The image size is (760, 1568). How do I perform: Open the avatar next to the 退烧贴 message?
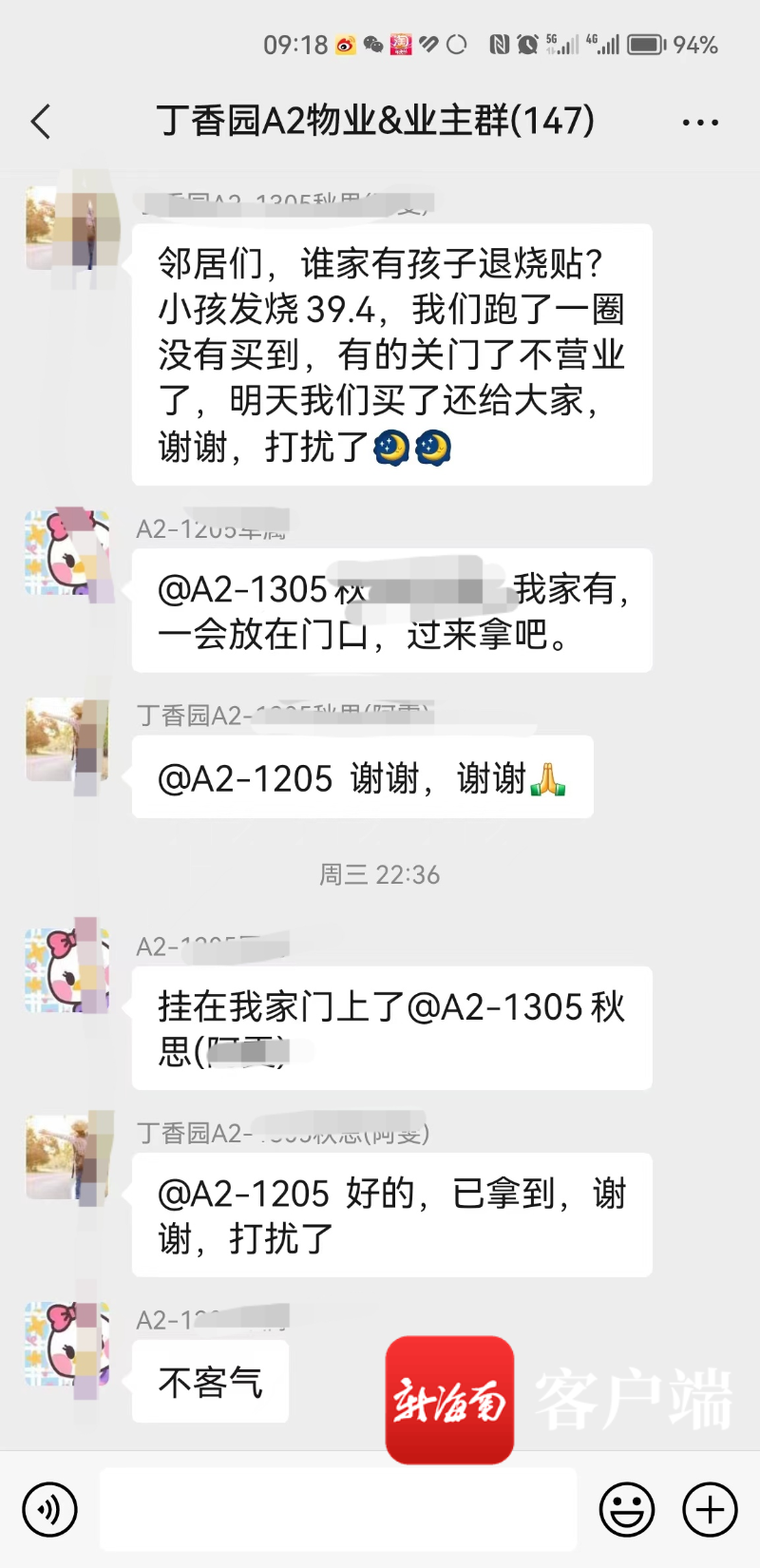pyautogui.click(x=68, y=228)
